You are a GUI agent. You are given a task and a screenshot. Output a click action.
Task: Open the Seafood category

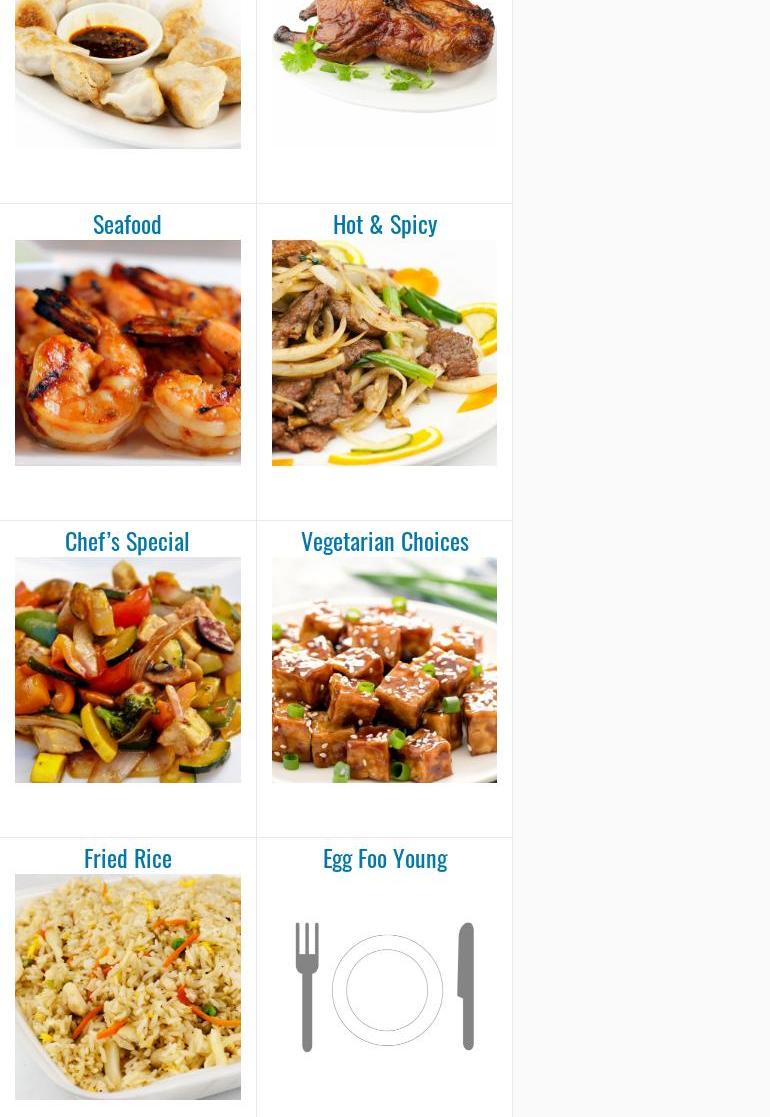[x=127, y=224]
